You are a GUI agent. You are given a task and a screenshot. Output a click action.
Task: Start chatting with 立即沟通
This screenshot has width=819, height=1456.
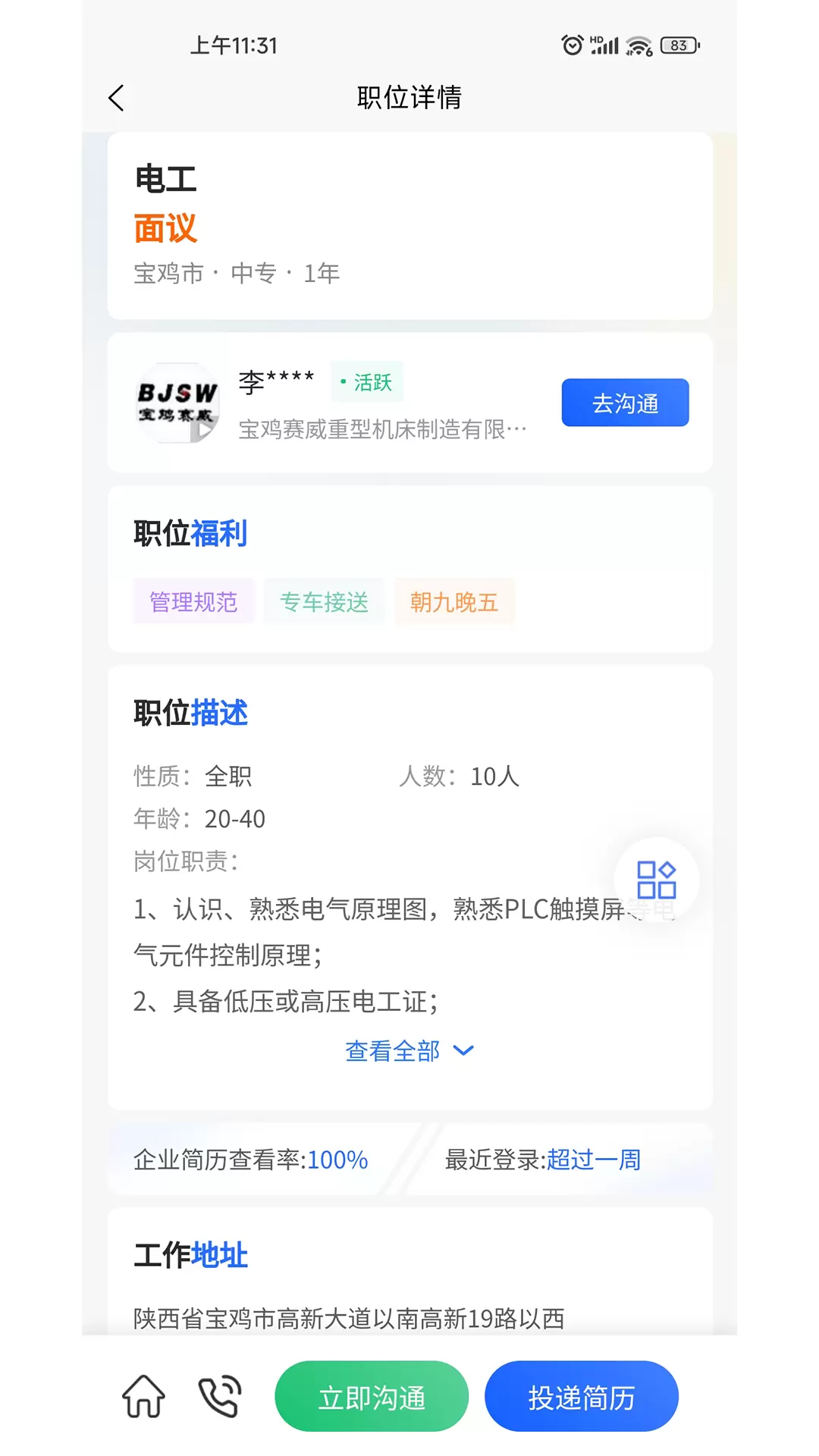pyautogui.click(x=372, y=1396)
